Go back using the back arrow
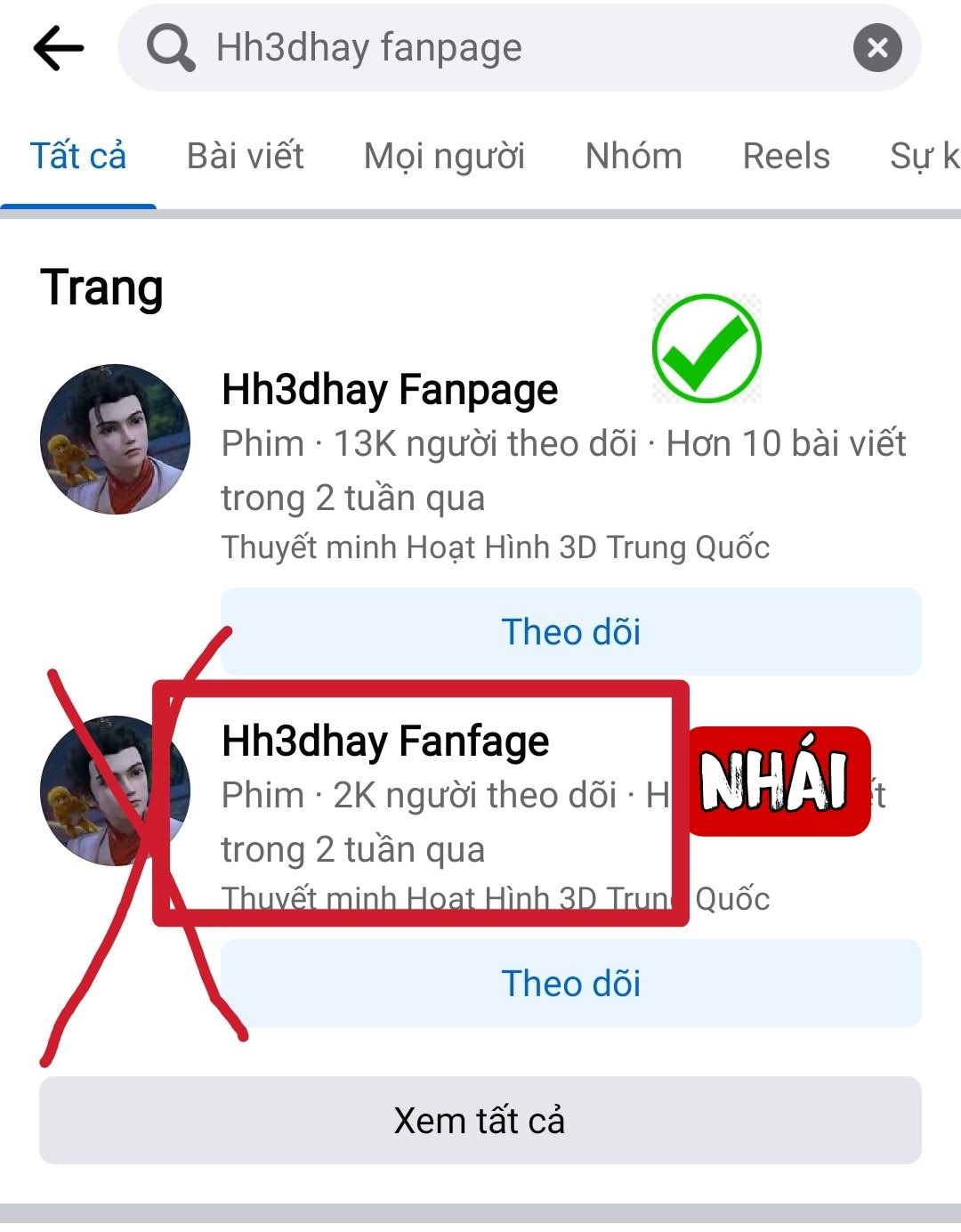961x1232 pixels. 59,47
